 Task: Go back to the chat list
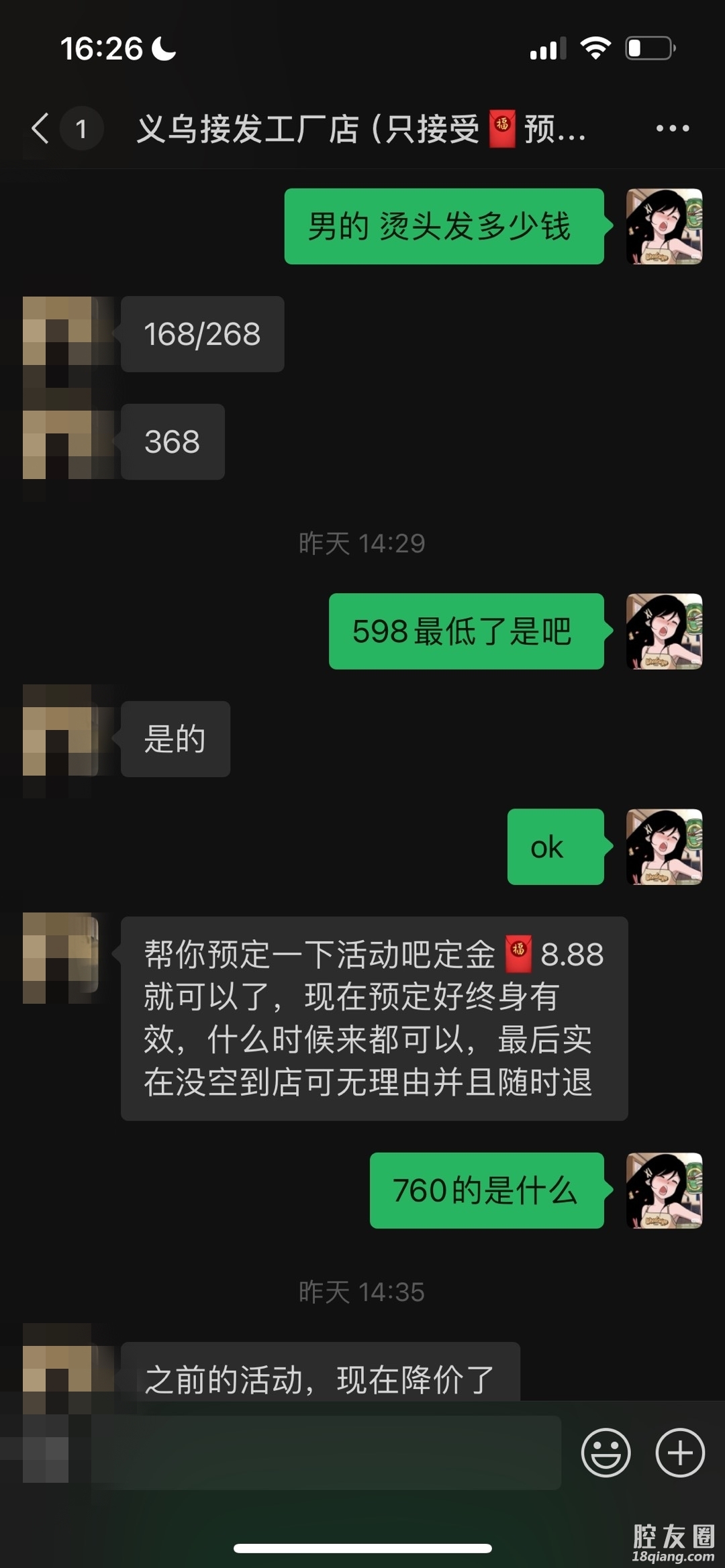tap(40, 128)
